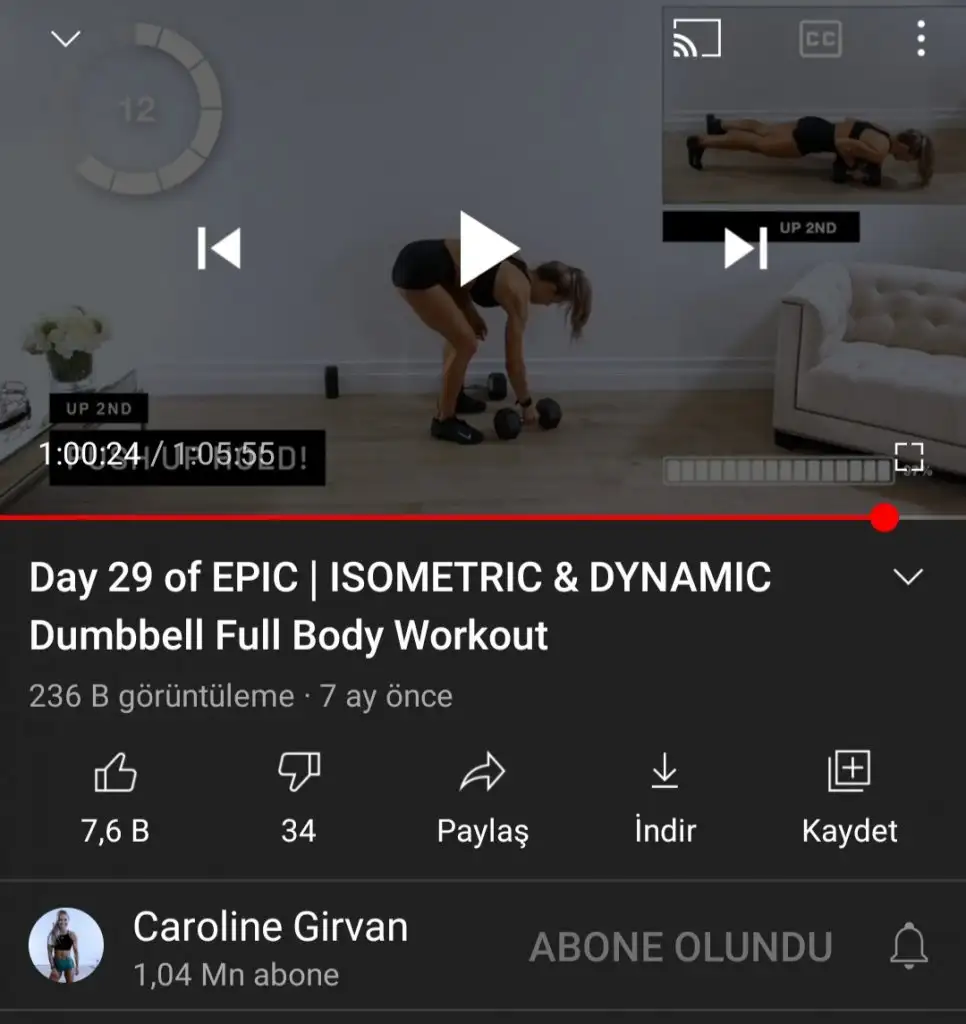Viewport: 966px width, 1024px height.
Task: Like the video with 7,6 B likes
Action: click(115, 773)
